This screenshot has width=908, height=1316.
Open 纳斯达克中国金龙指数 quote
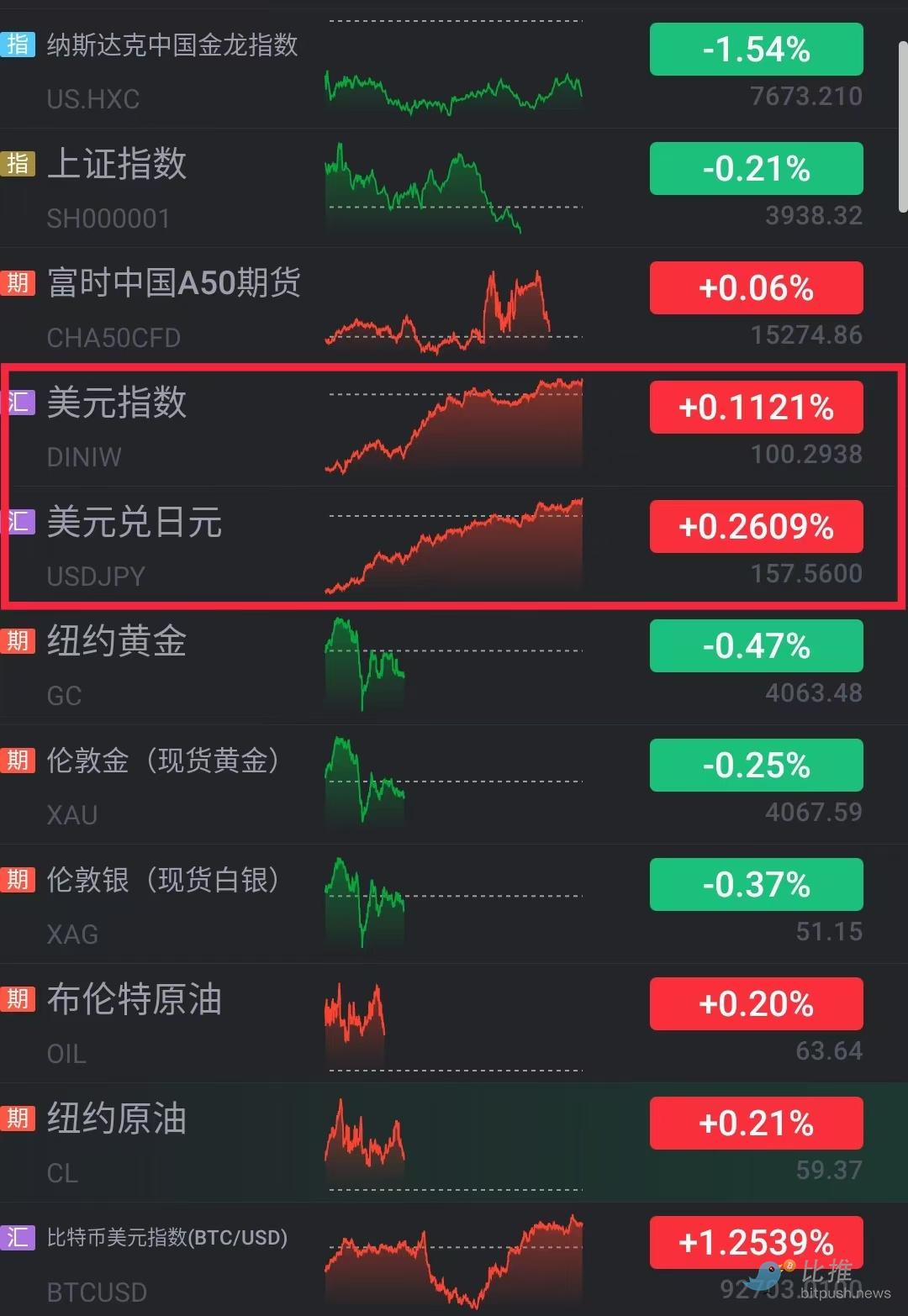pos(172,45)
